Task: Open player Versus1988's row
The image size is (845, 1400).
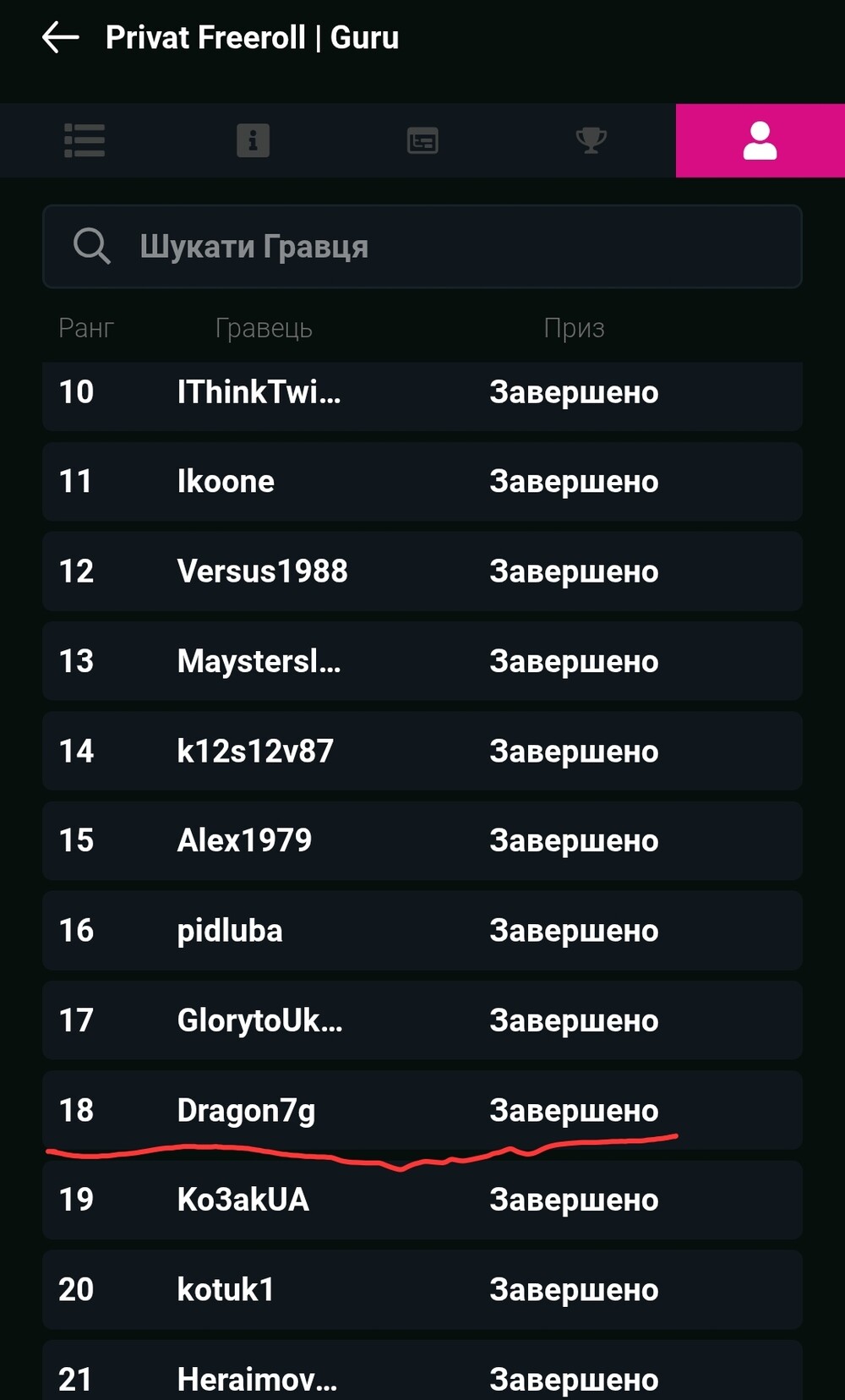Action: tap(422, 571)
